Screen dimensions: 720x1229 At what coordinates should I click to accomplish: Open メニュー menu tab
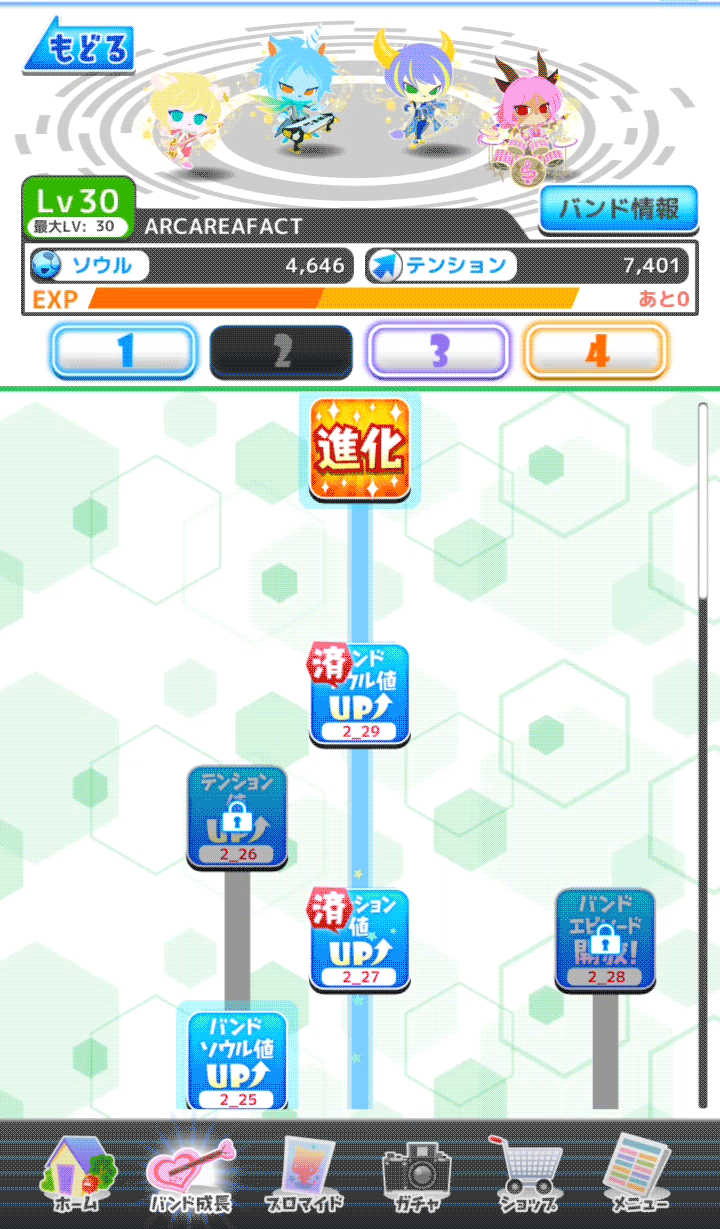point(642,1174)
